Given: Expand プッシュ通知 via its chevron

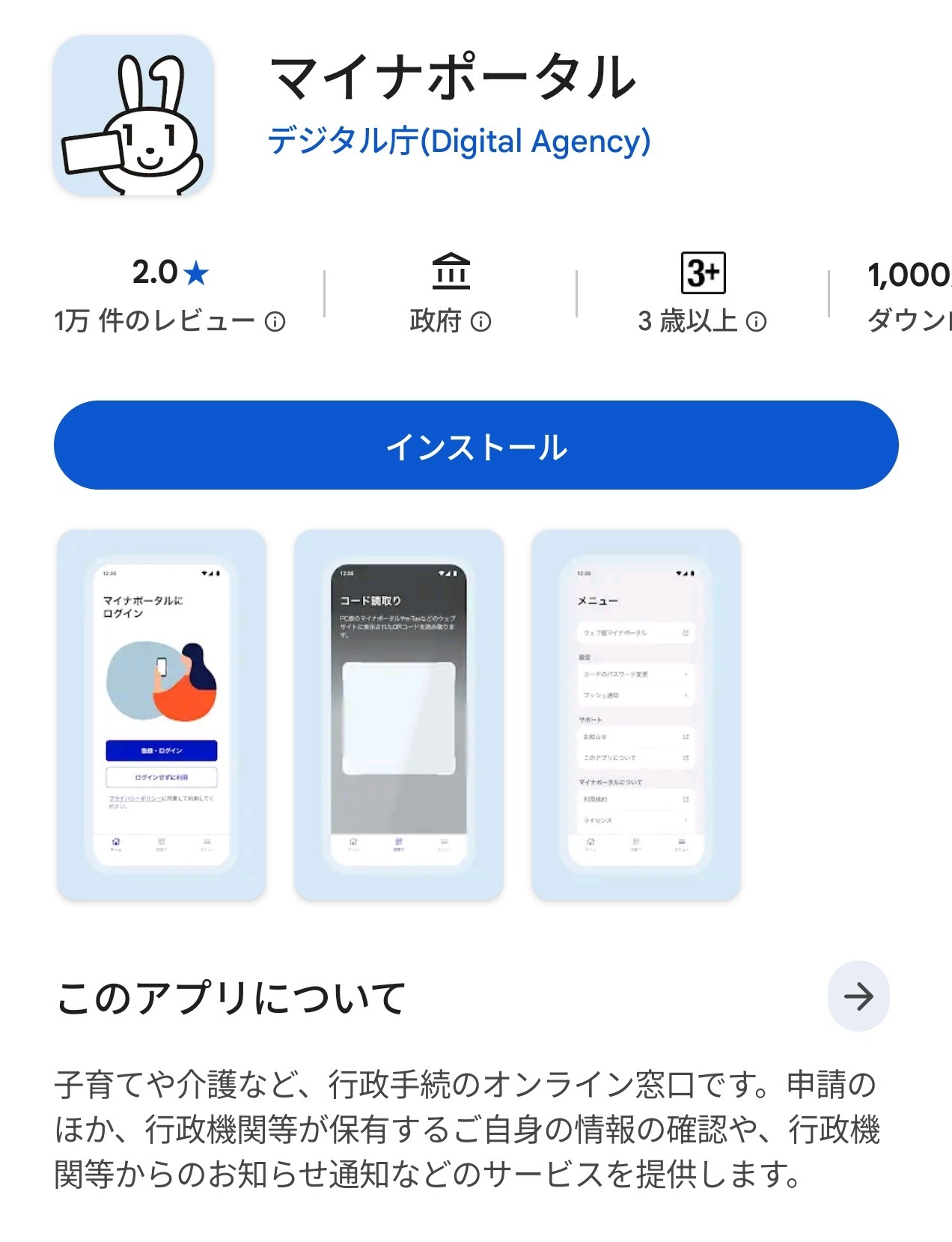Looking at the screenshot, I should tap(686, 695).
